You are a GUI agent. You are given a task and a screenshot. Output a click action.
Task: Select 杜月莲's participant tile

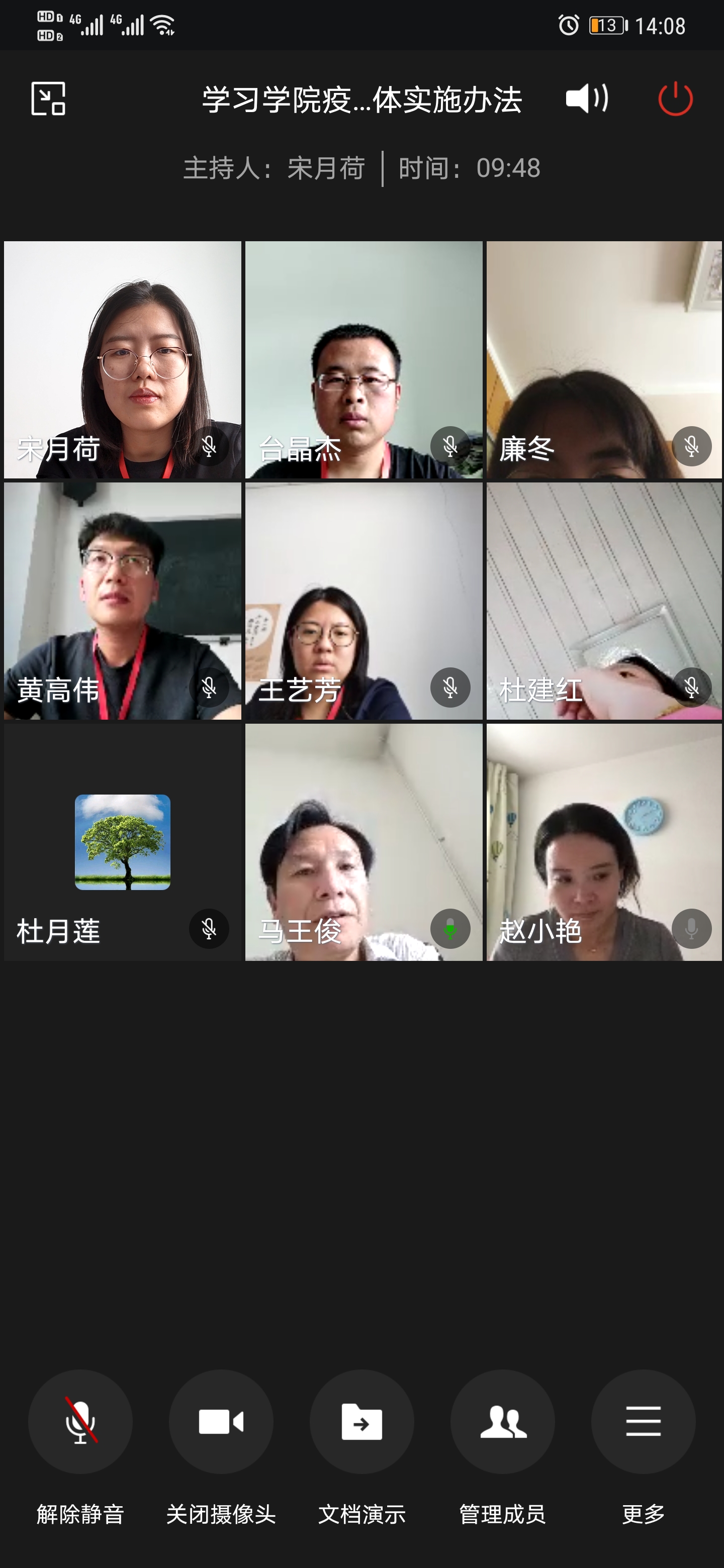tap(122, 842)
